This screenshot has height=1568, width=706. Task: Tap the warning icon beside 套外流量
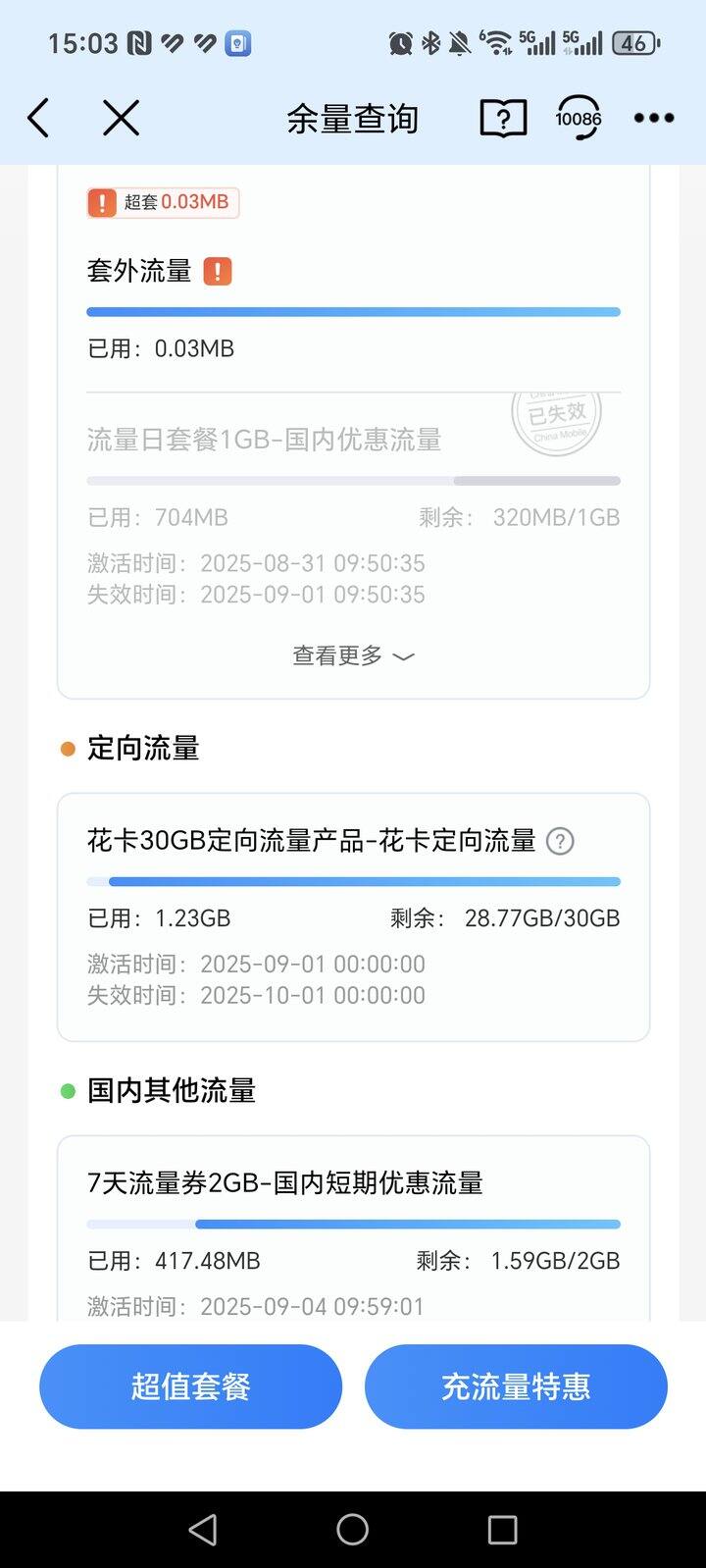218,271
